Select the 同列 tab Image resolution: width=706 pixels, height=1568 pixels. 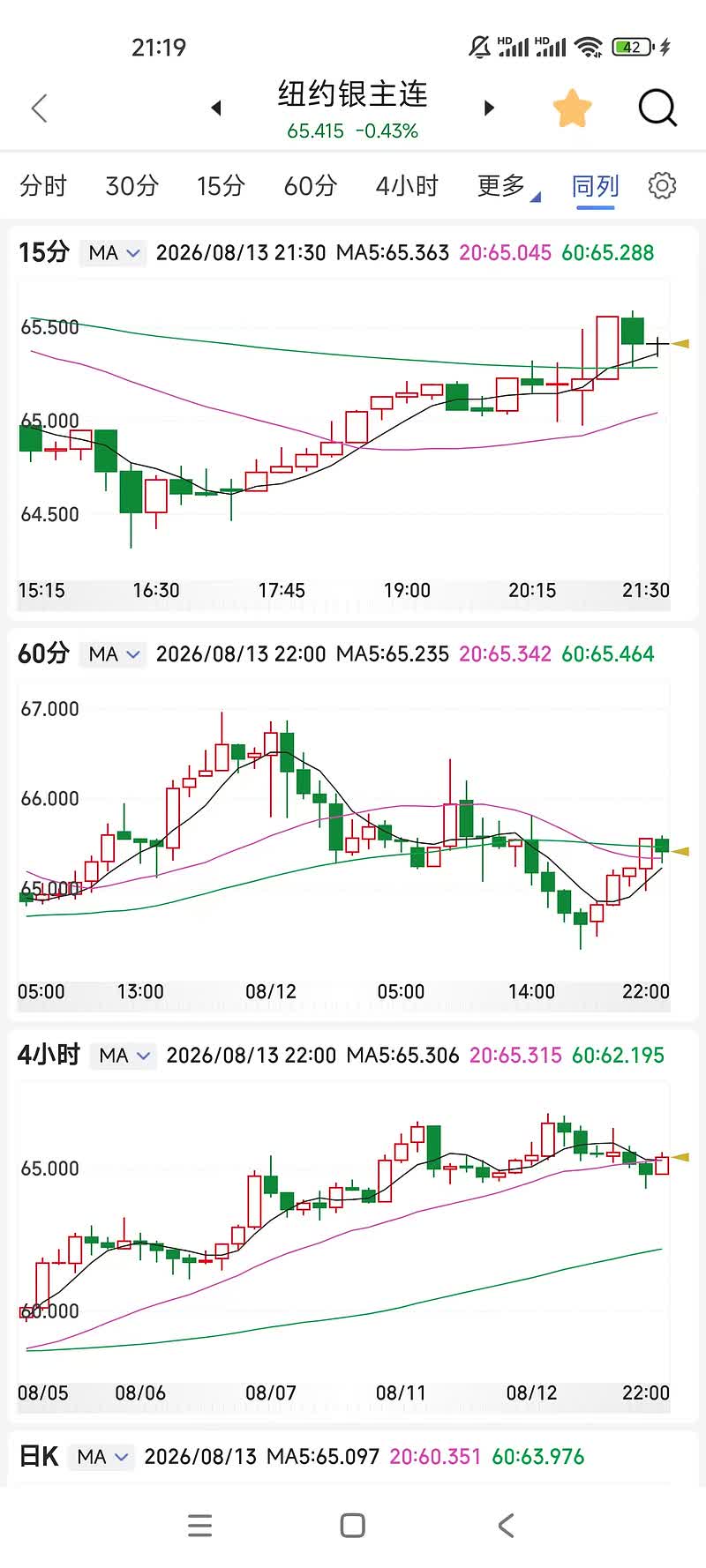tap(596, 186)
